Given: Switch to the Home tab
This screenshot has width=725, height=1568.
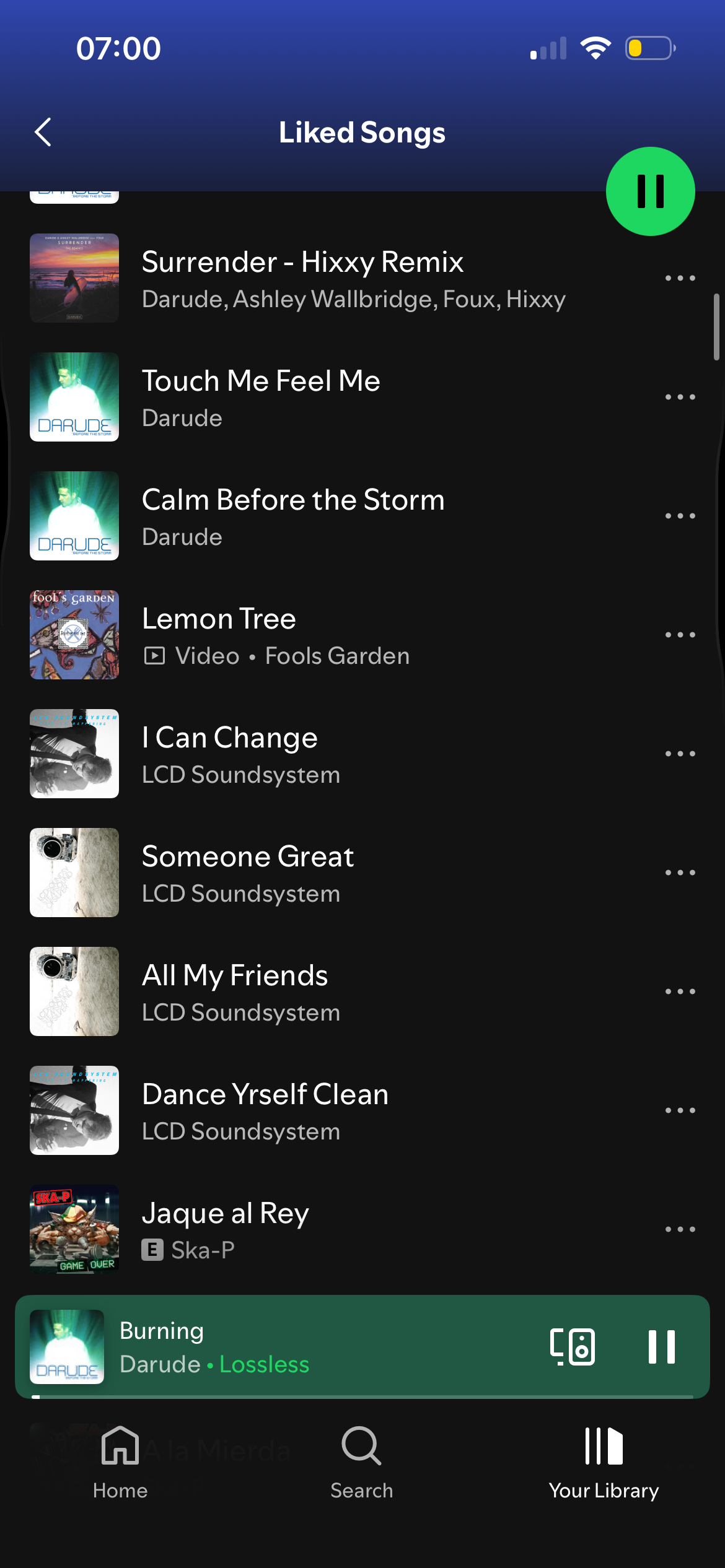Looking at the screenshot, I should point(120,1461).
